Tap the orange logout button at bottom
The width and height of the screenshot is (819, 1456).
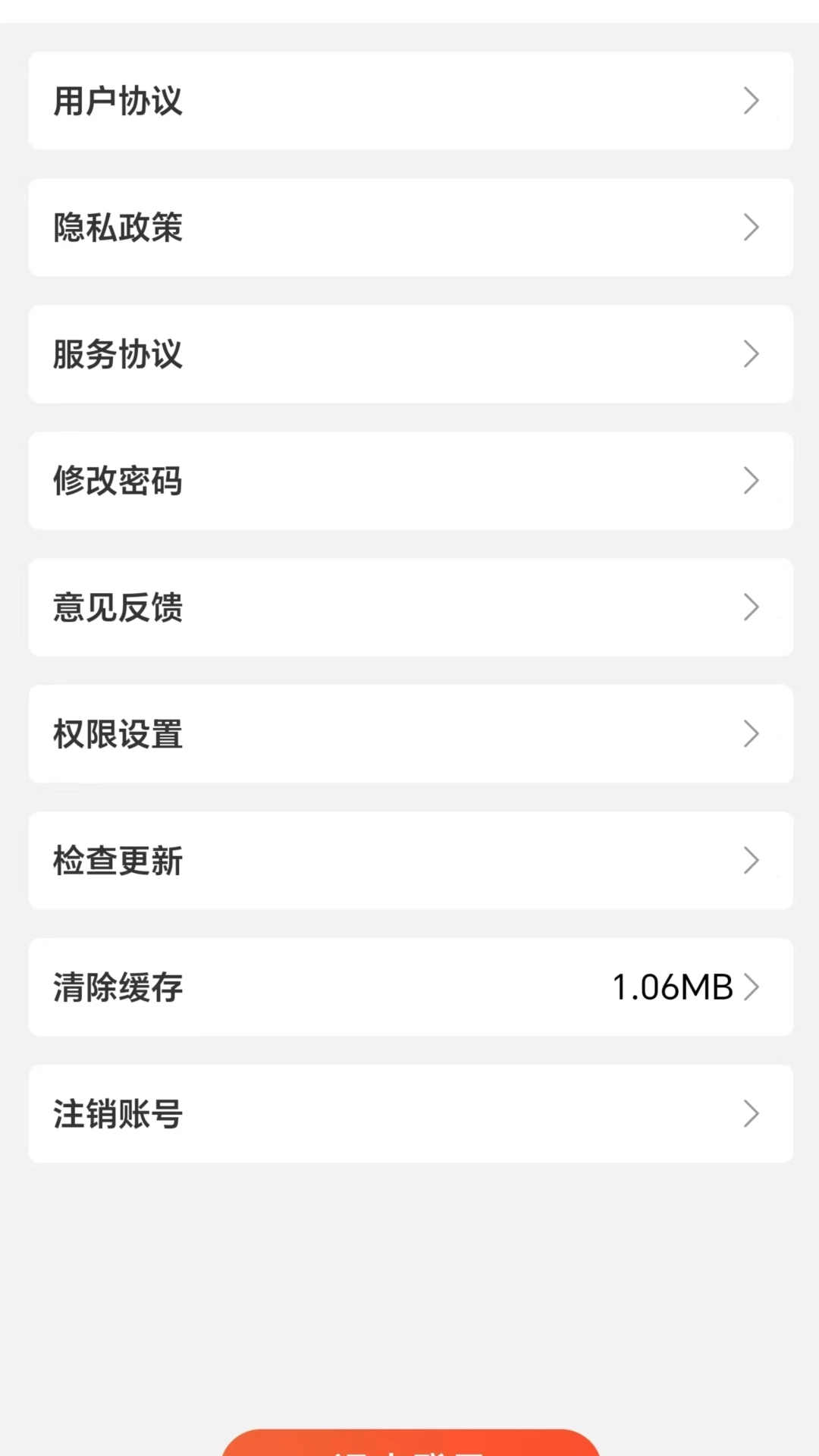point(409,1445)
